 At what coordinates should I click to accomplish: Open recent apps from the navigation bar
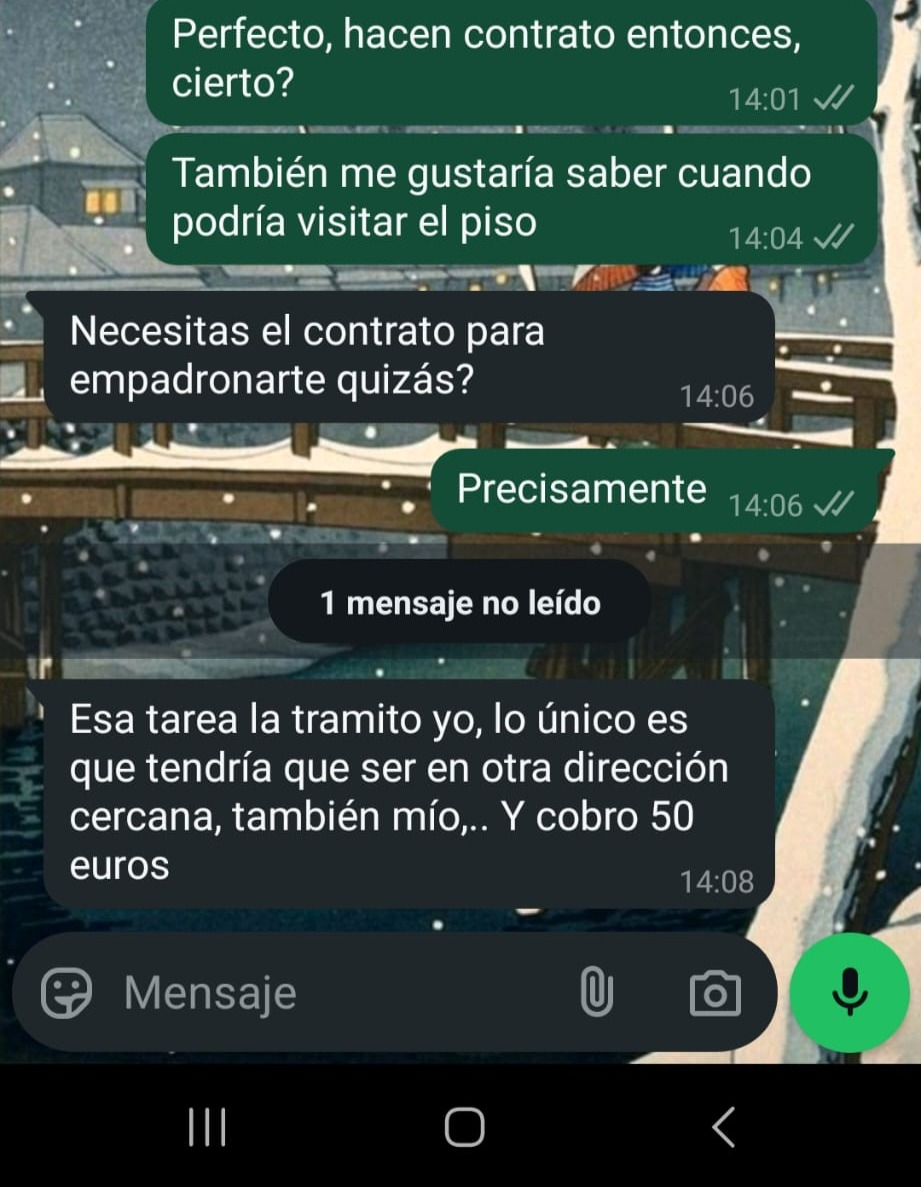coord(207,1127)
